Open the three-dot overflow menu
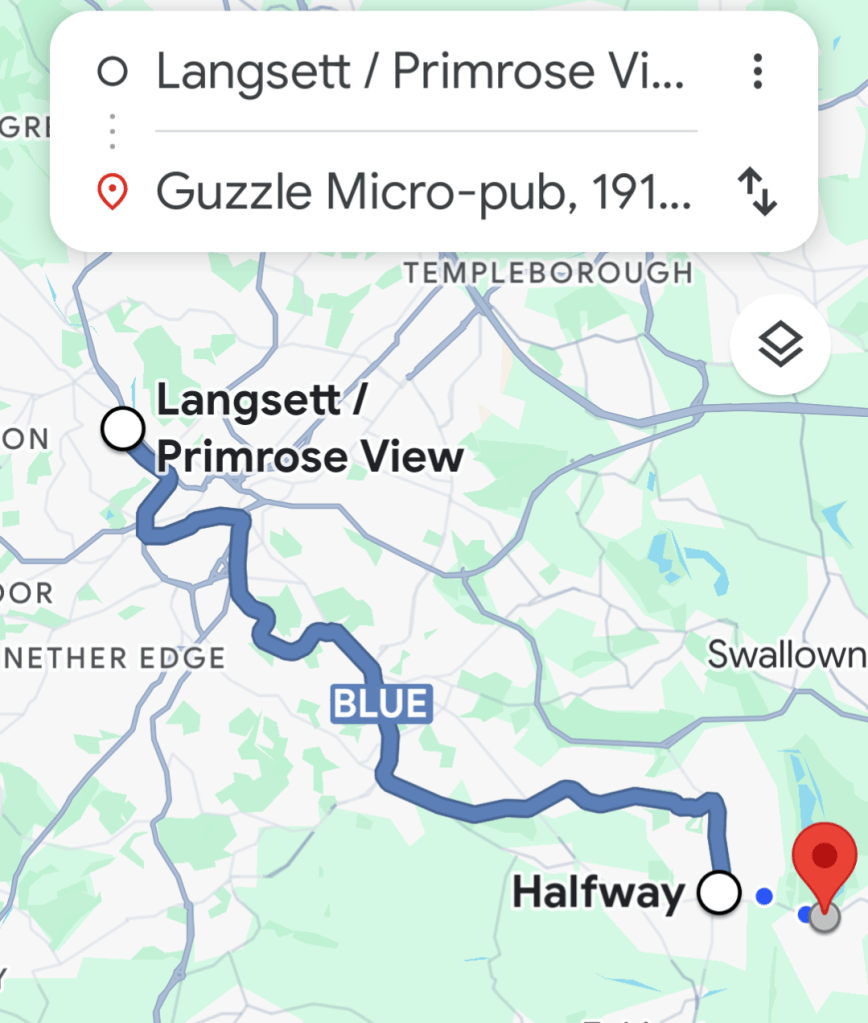868x1023 pixels. (758, 72)
